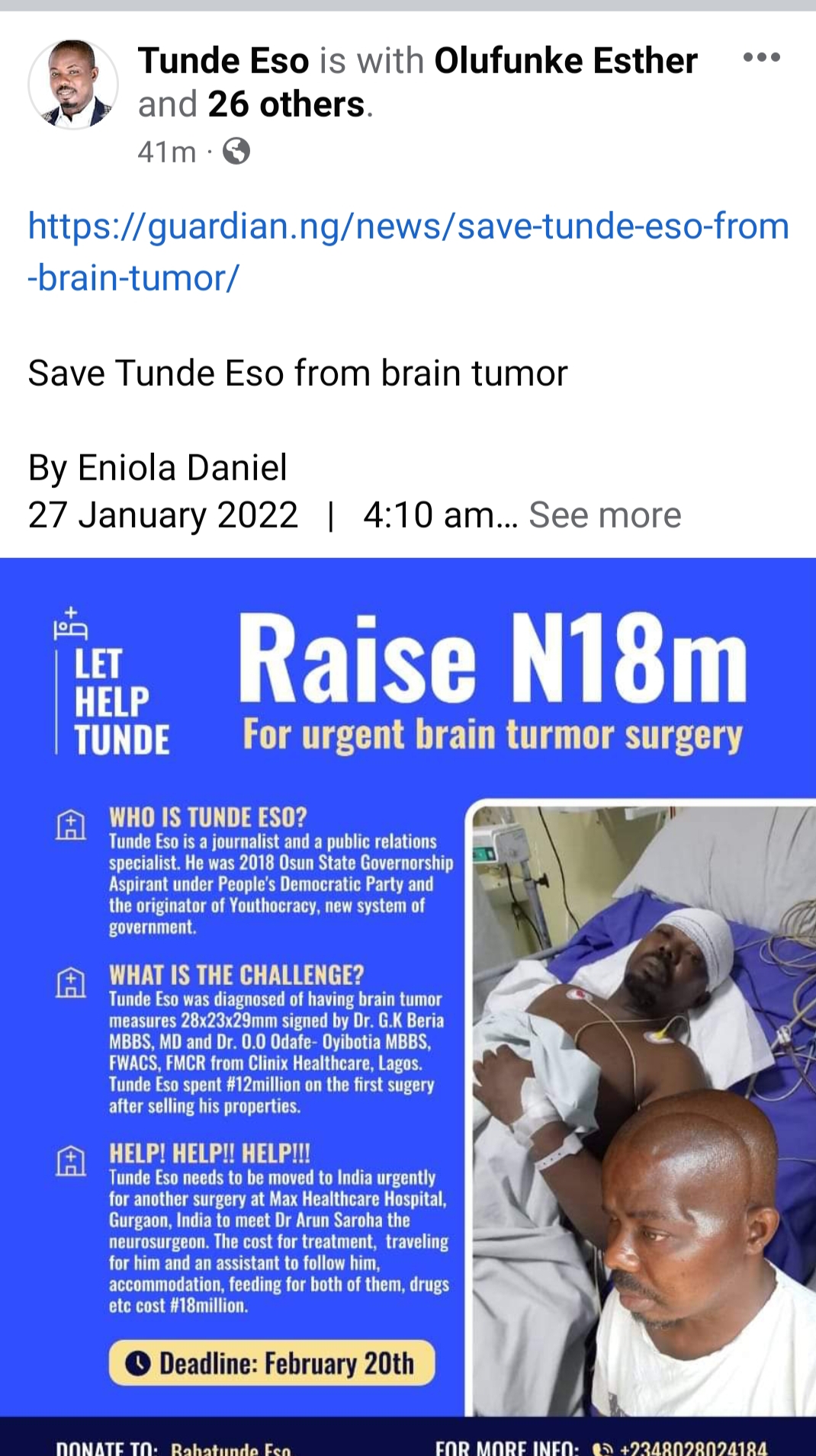The width and height of the screenshot is (816, 1456).
Task: Open Tunde Eso's profile picture
Action: [73, 85]
